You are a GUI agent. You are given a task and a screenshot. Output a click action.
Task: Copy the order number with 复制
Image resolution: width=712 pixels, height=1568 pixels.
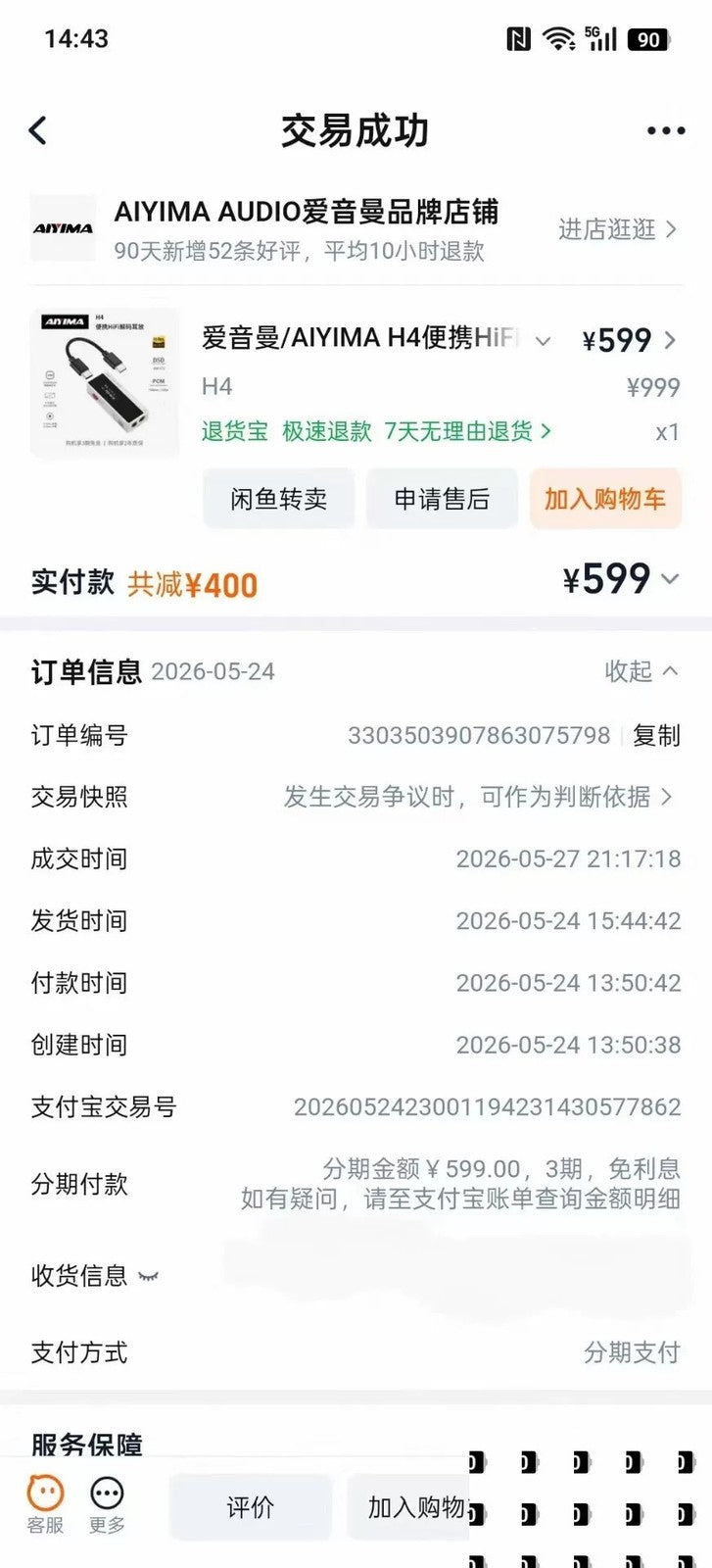pos(656,735)
